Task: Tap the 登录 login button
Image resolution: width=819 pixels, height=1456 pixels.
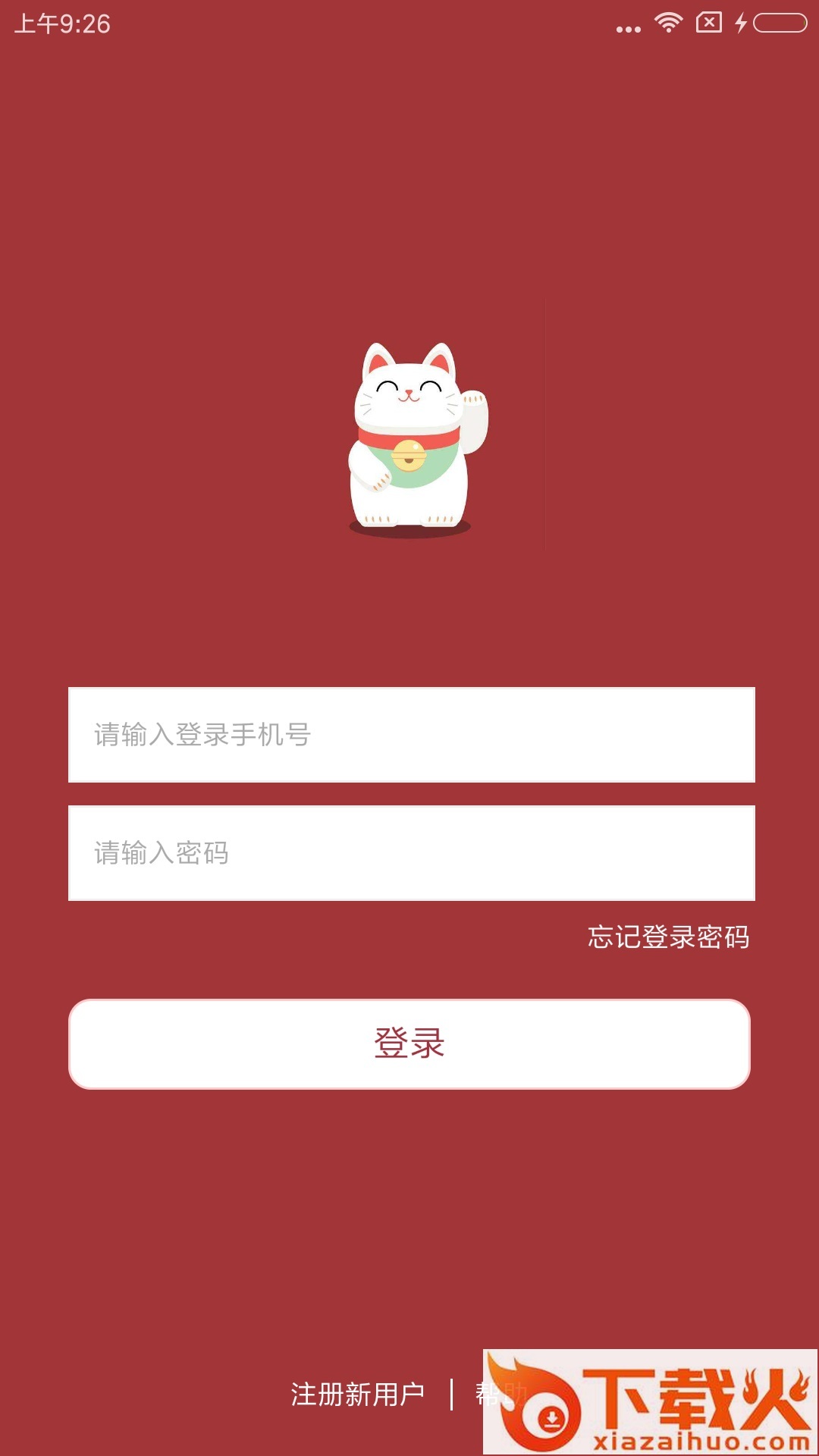Action: pos(409,1043)
